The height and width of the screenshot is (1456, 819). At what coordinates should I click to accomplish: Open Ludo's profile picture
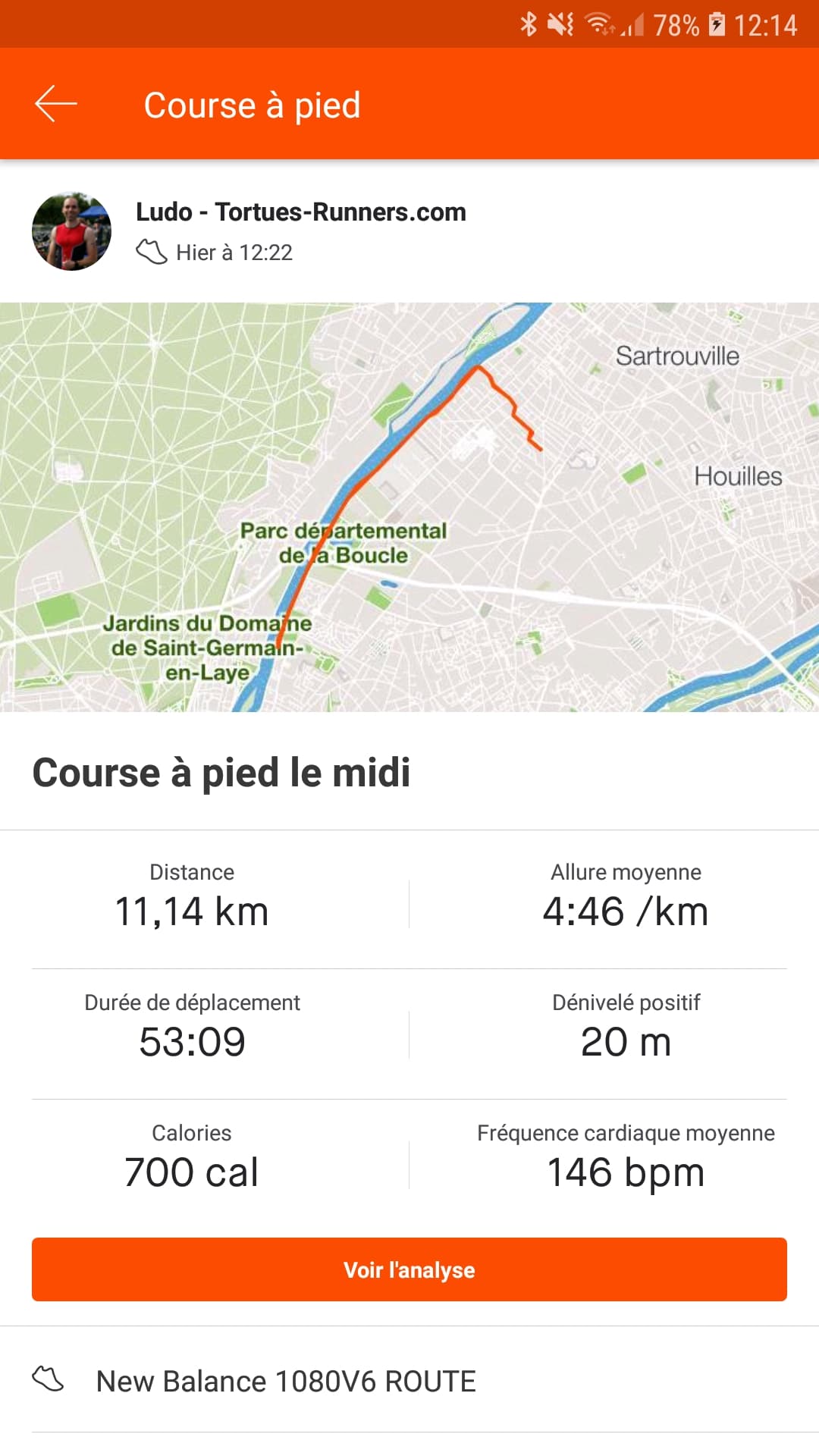71,231
